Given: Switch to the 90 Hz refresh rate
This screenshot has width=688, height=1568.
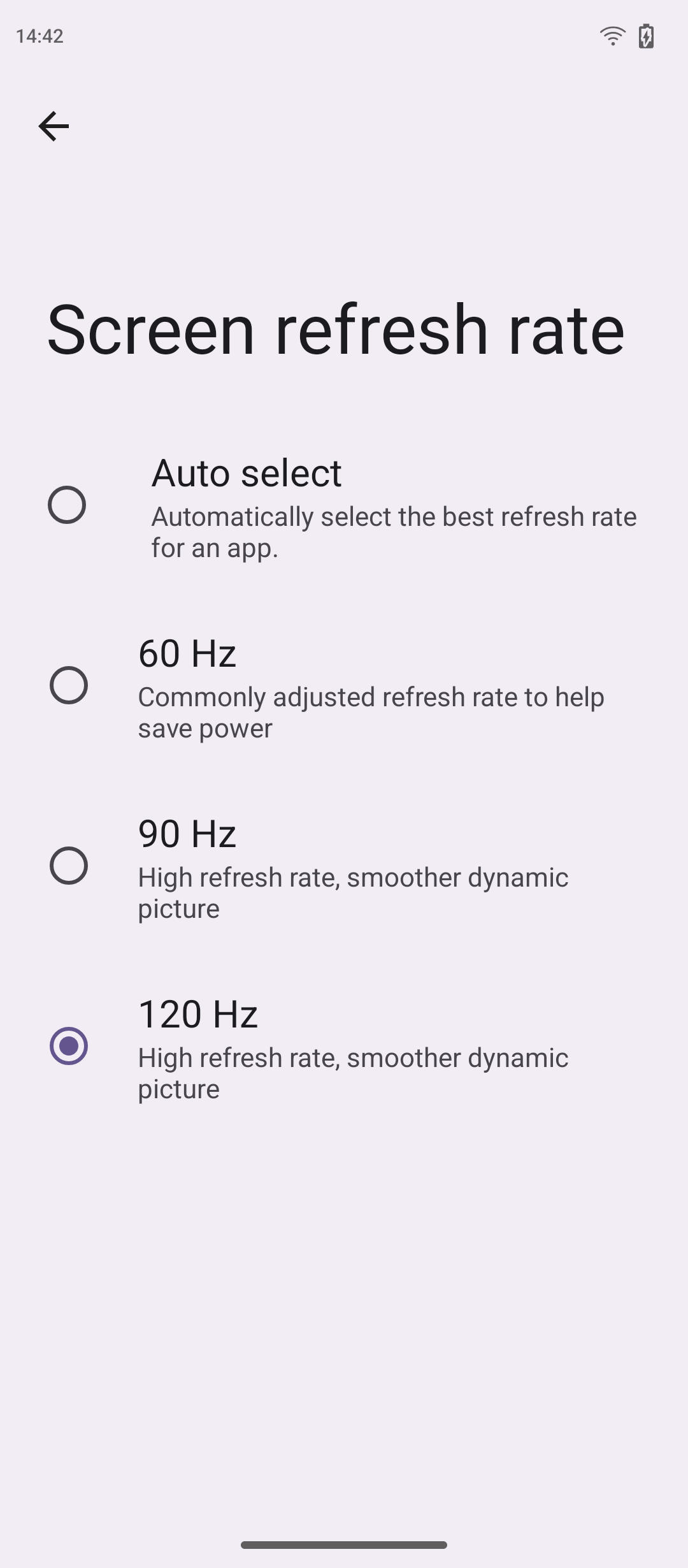Looking at the screenshot, I should coord(69,866).
